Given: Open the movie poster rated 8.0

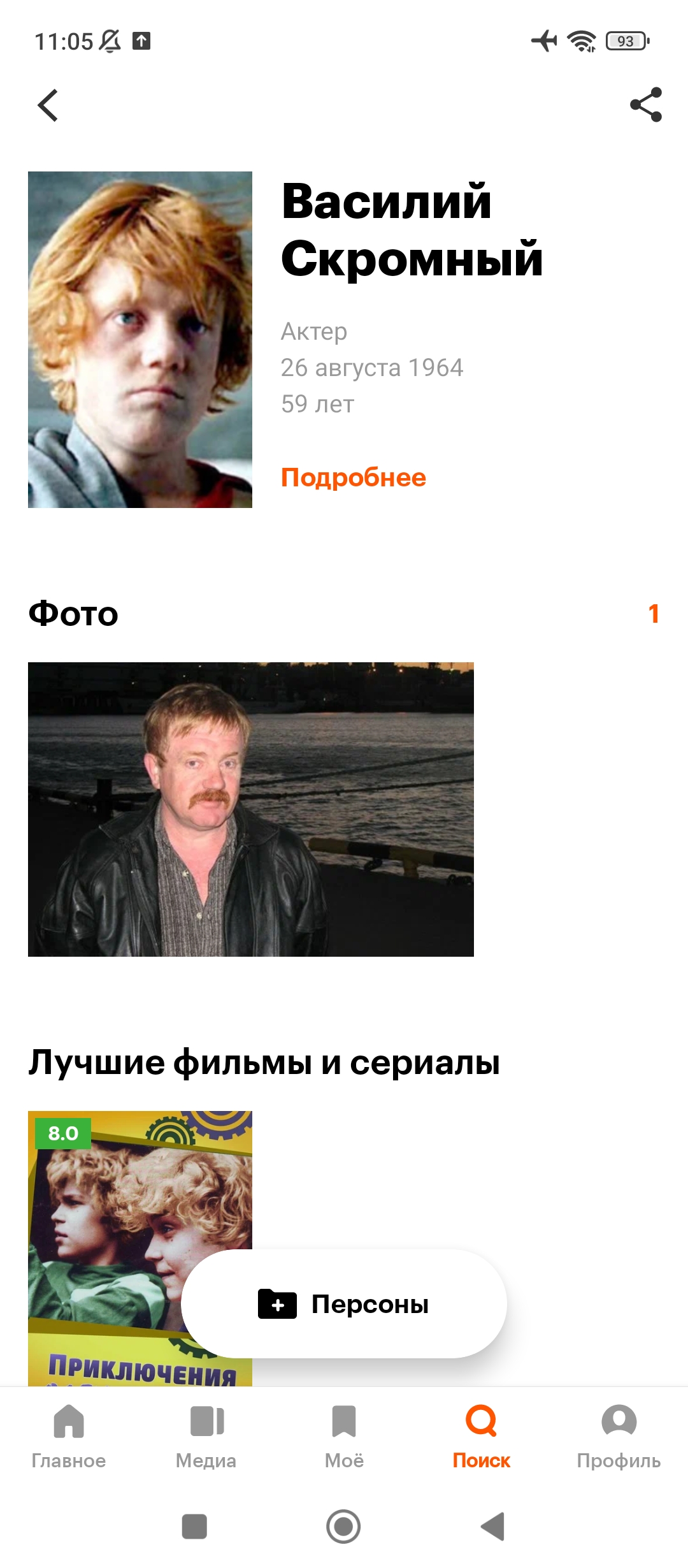Looking at the screenshot, I should point(140,1248).
